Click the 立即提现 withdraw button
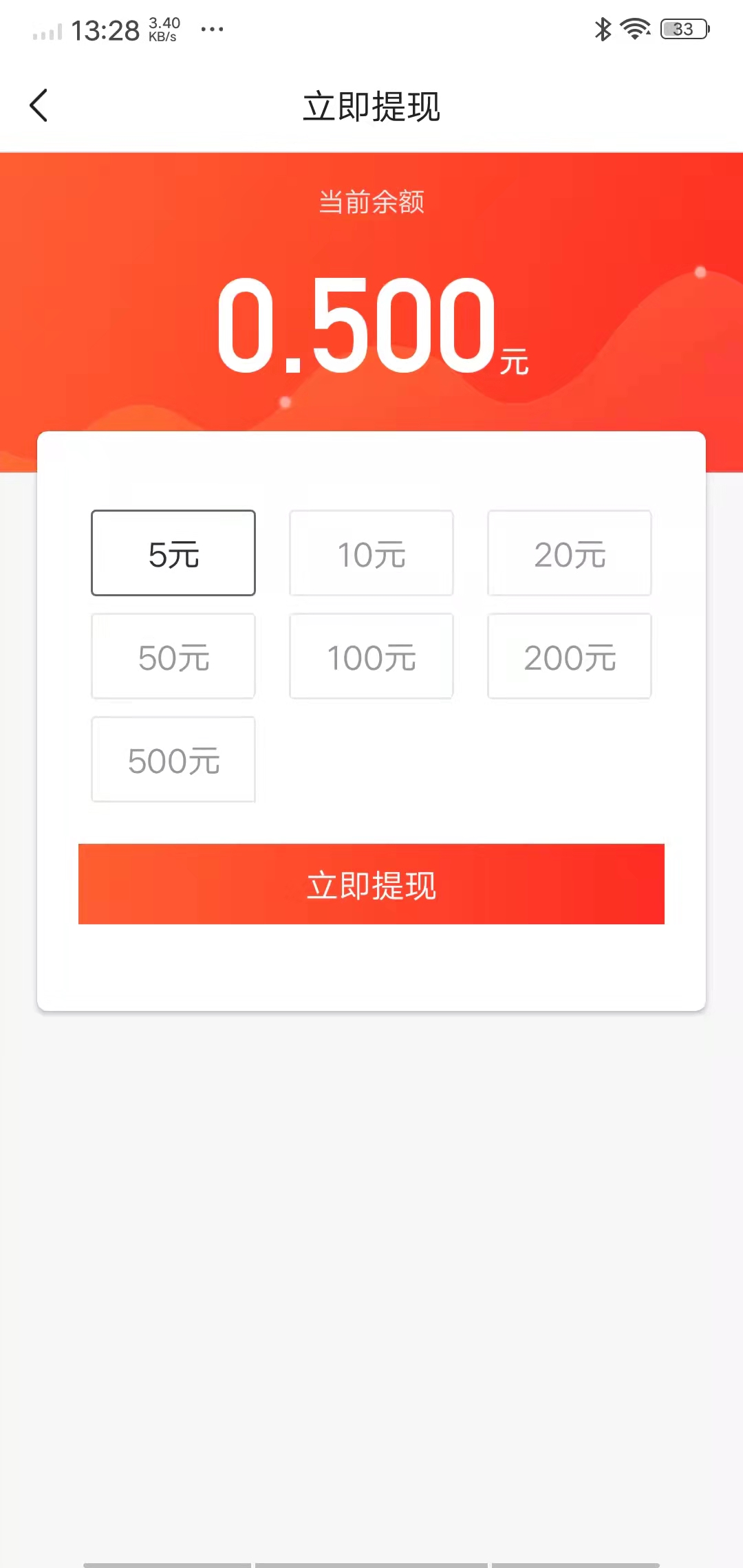Viewport: 743px width, 1568px height. point(371,884)
